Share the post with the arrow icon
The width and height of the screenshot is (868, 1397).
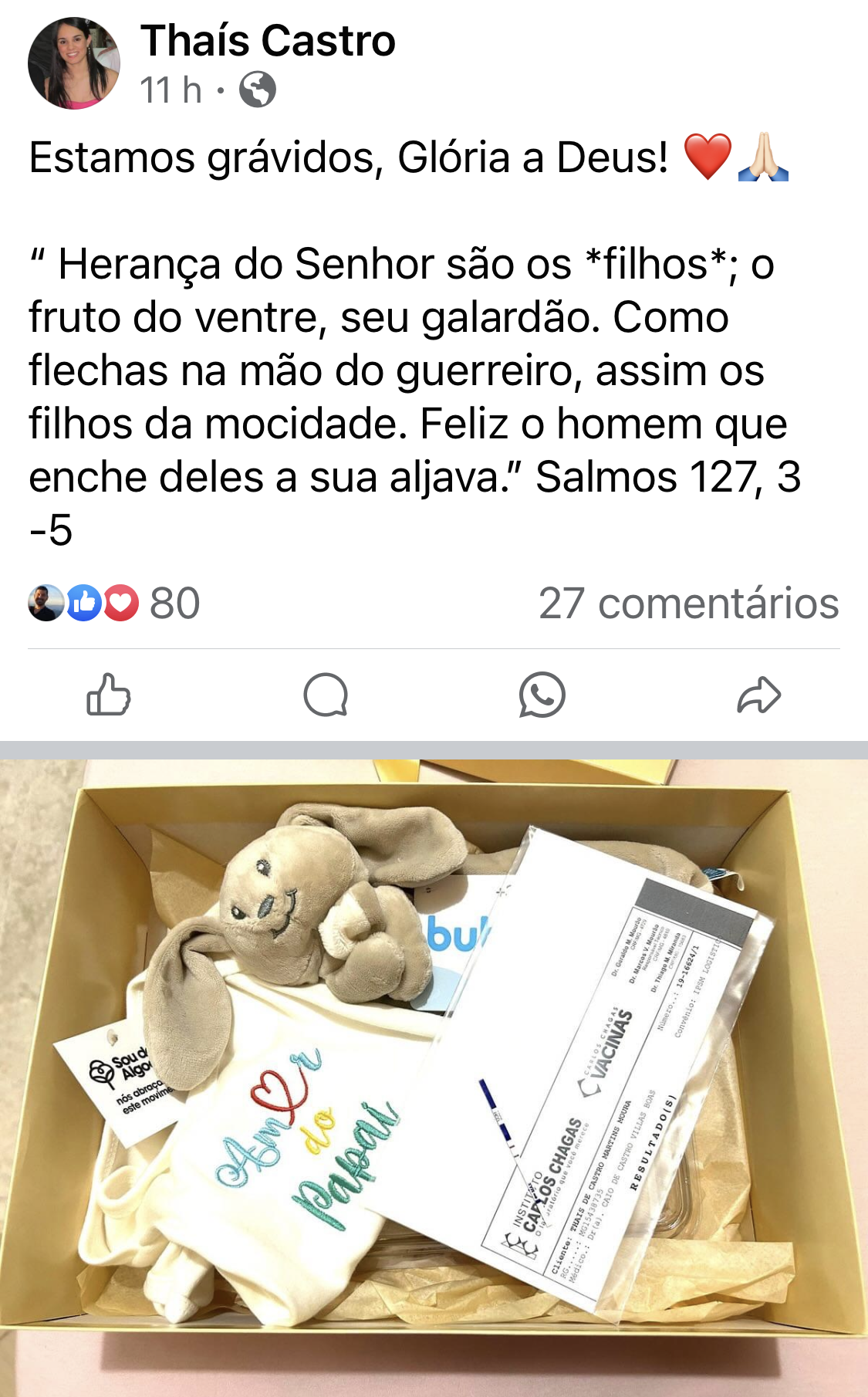coord(759,695)
